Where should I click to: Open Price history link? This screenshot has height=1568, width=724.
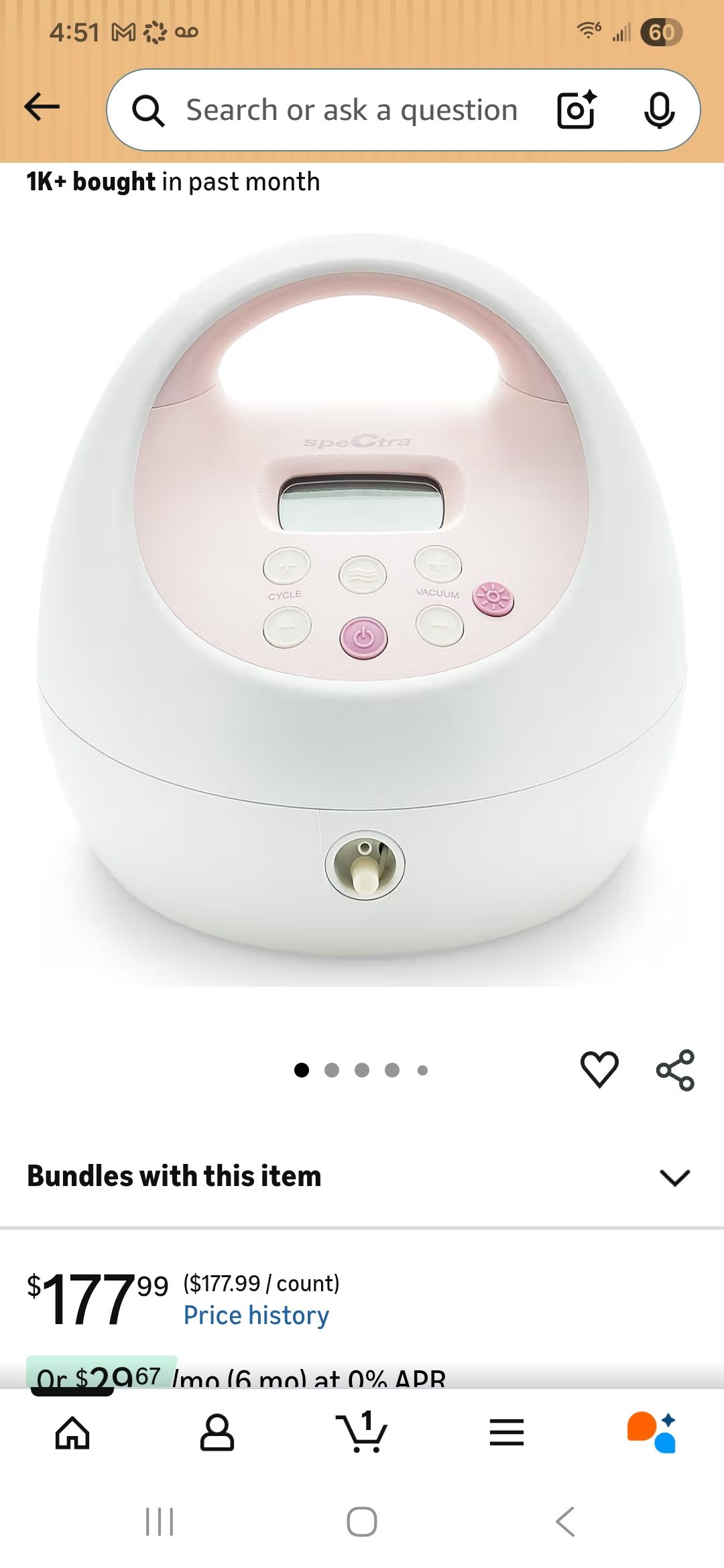point(256,1315)
